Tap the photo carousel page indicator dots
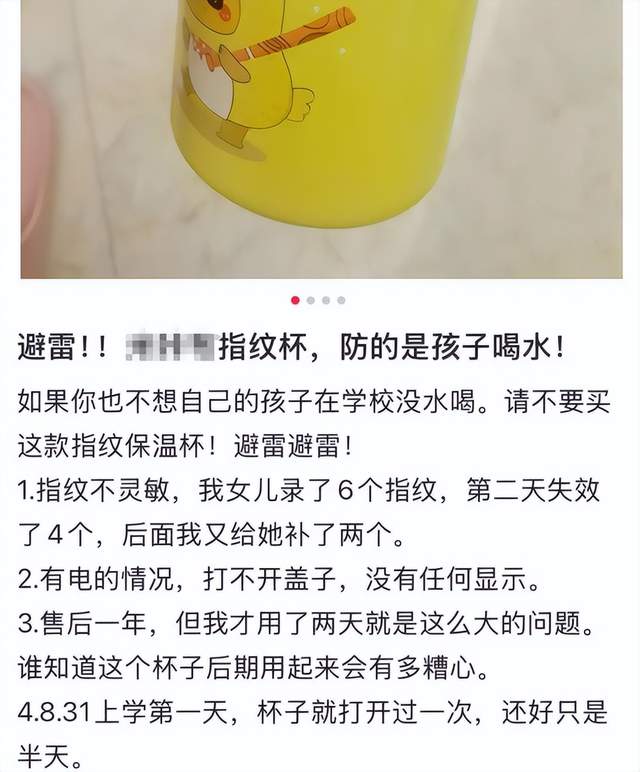Viewport: 640px width, 772px height. pyautogui.click(x=319, y=299)
